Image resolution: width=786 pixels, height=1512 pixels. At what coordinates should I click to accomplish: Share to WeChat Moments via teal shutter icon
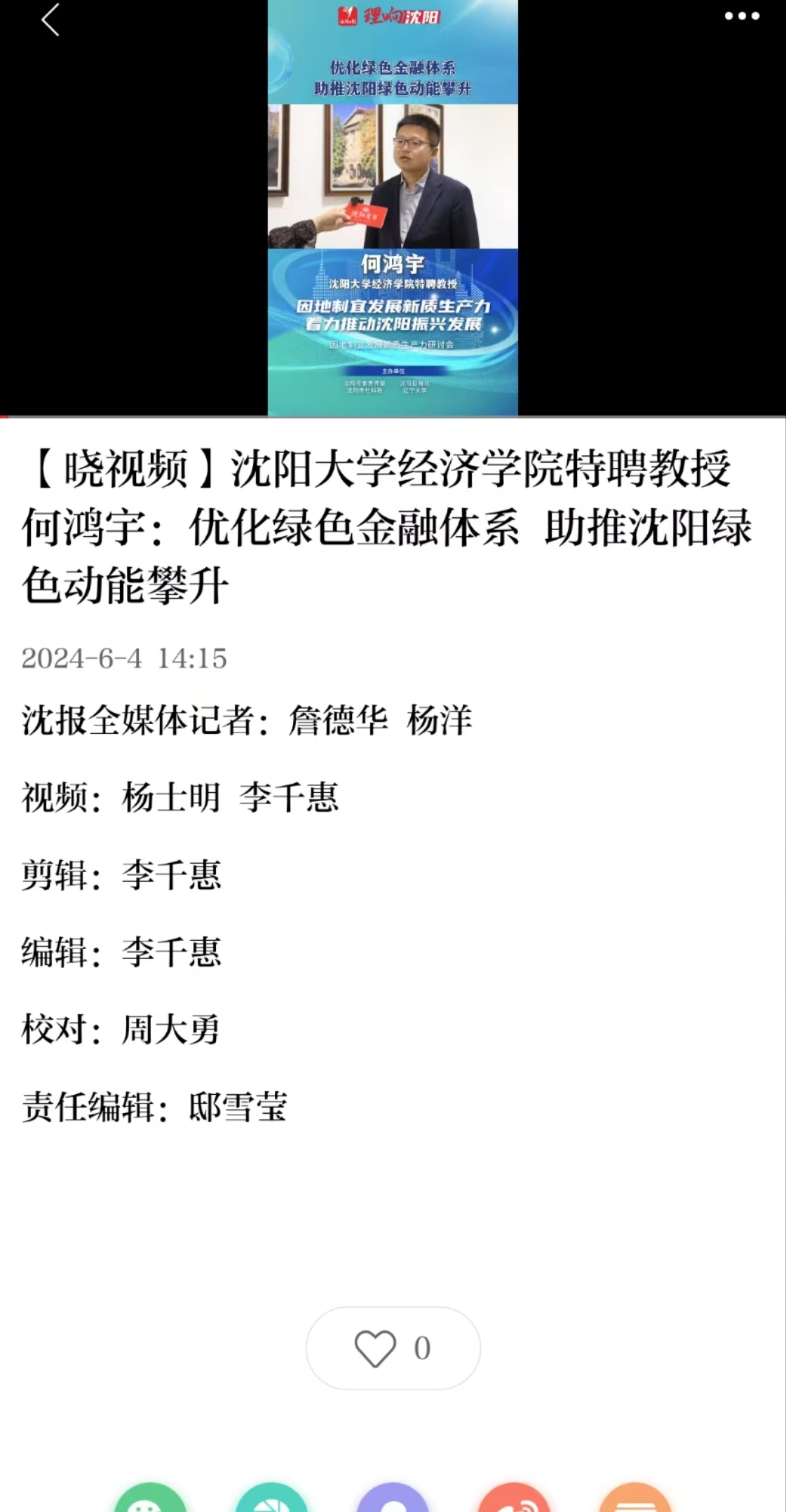click(x=271, y=1500)
